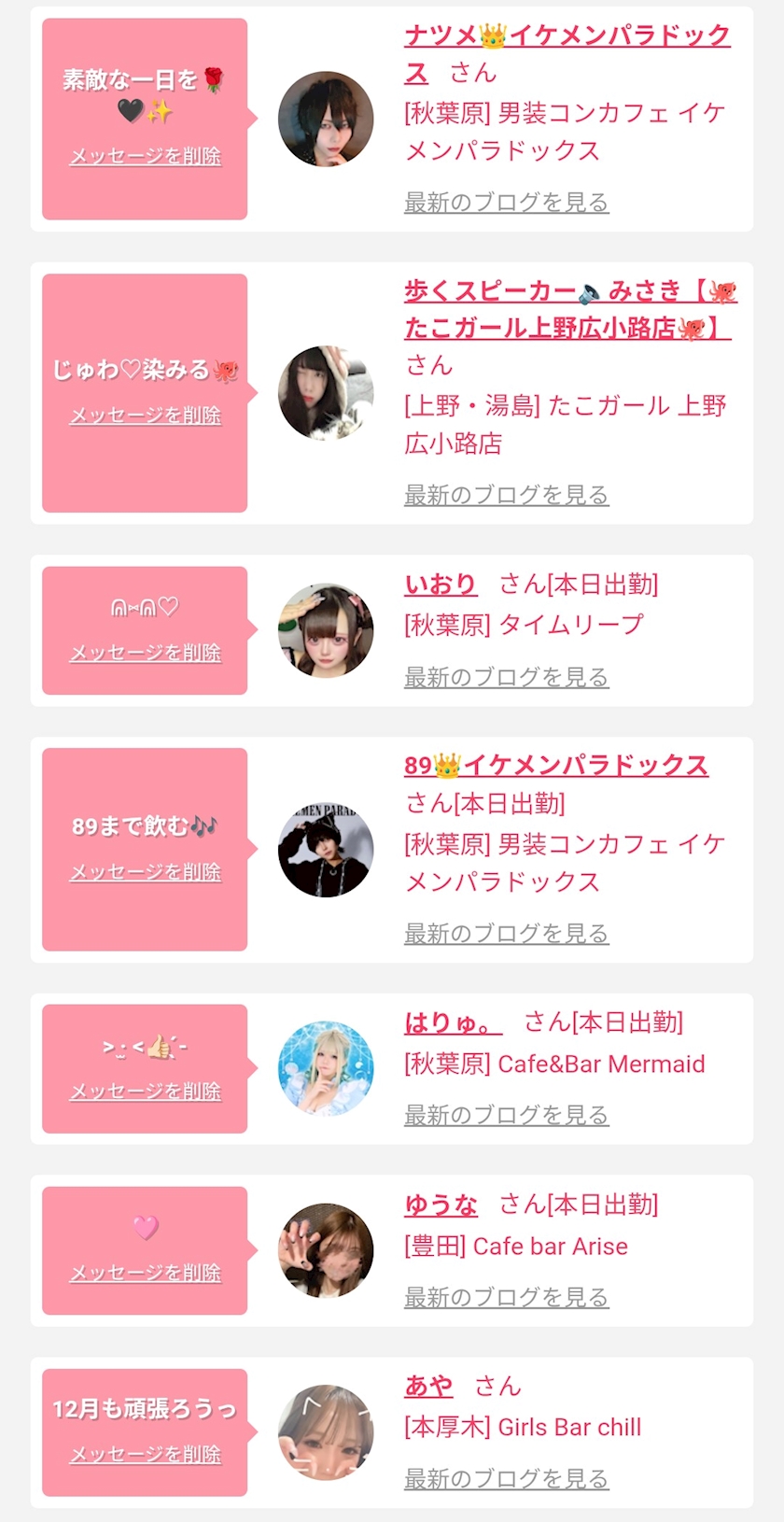This screenshot has height=1522, width=784.
Task: Tap いおり's round profile photo
Action: (x=326, y=631)
